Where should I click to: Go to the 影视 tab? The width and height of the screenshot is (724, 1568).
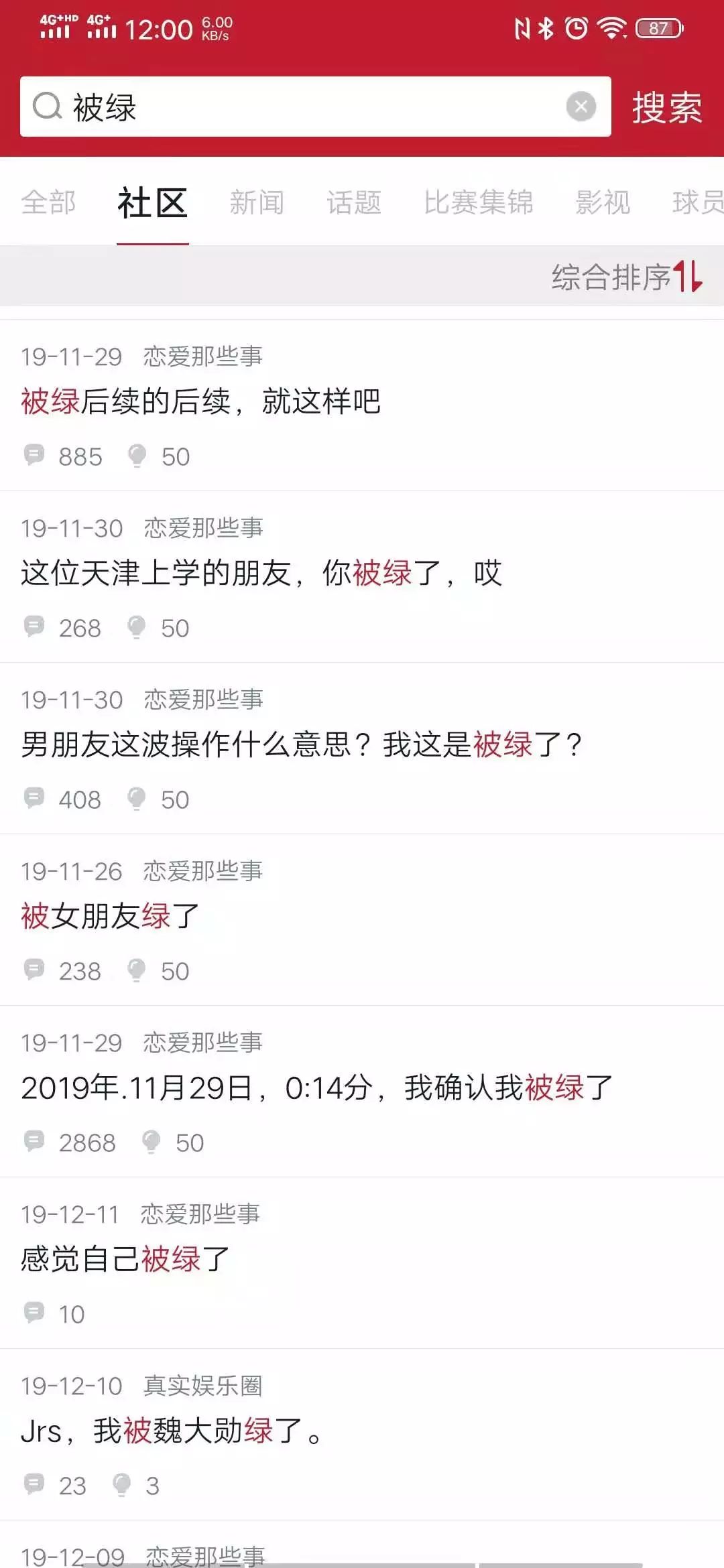(603, 202)
